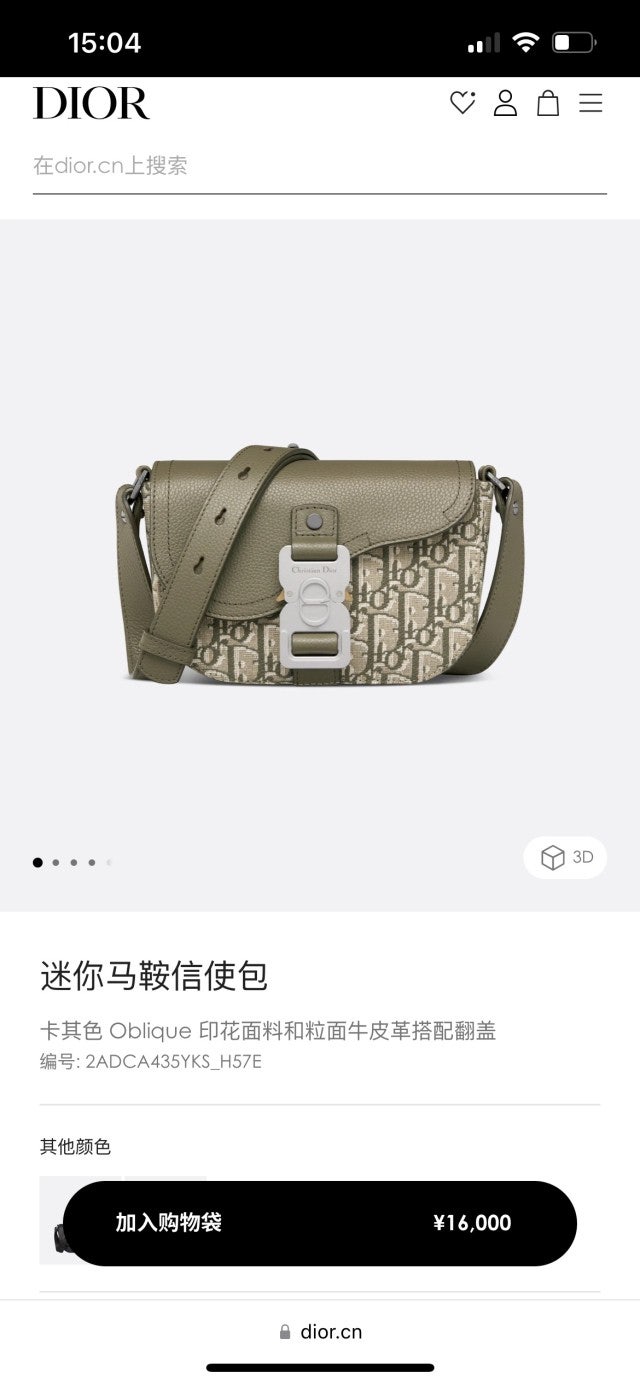Open the DIOR logo homepage link
The width and height of the screenshot is (640, 1385).
(x=91, y=103)
